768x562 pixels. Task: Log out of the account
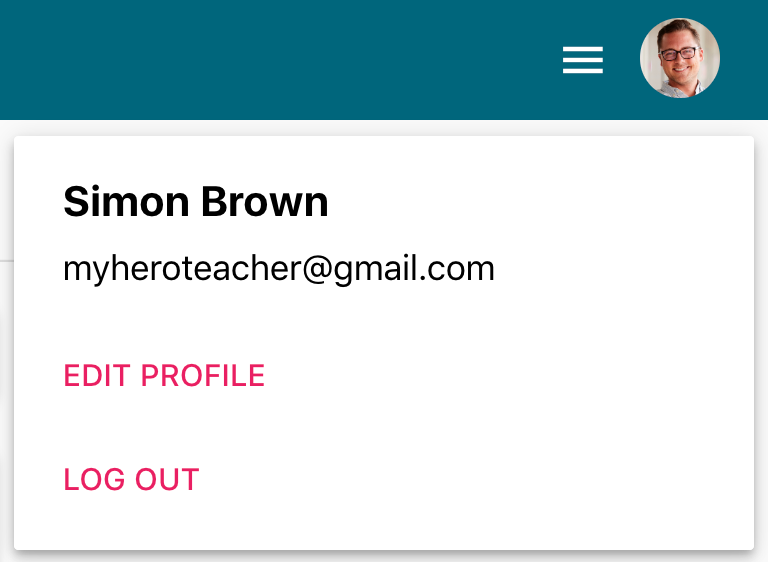coord(131,480)
